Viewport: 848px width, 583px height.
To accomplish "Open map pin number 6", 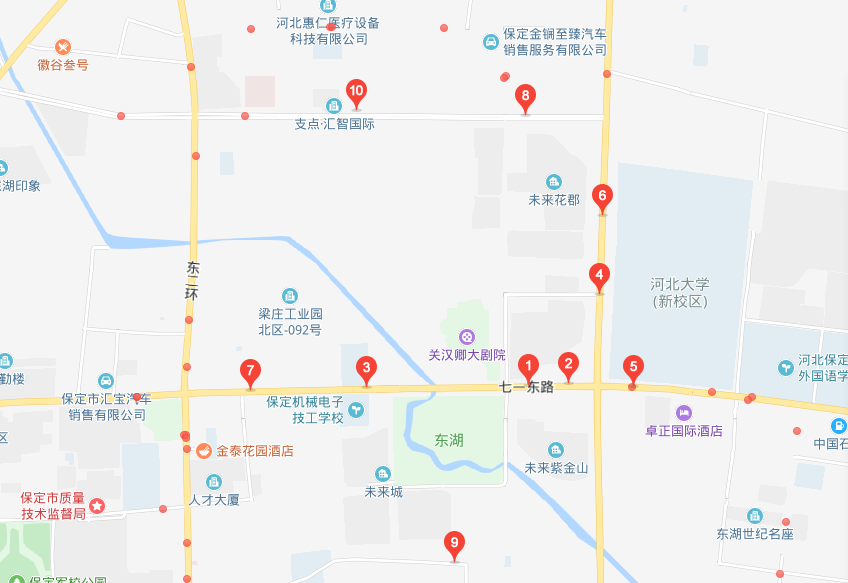I will pos(601,197).
